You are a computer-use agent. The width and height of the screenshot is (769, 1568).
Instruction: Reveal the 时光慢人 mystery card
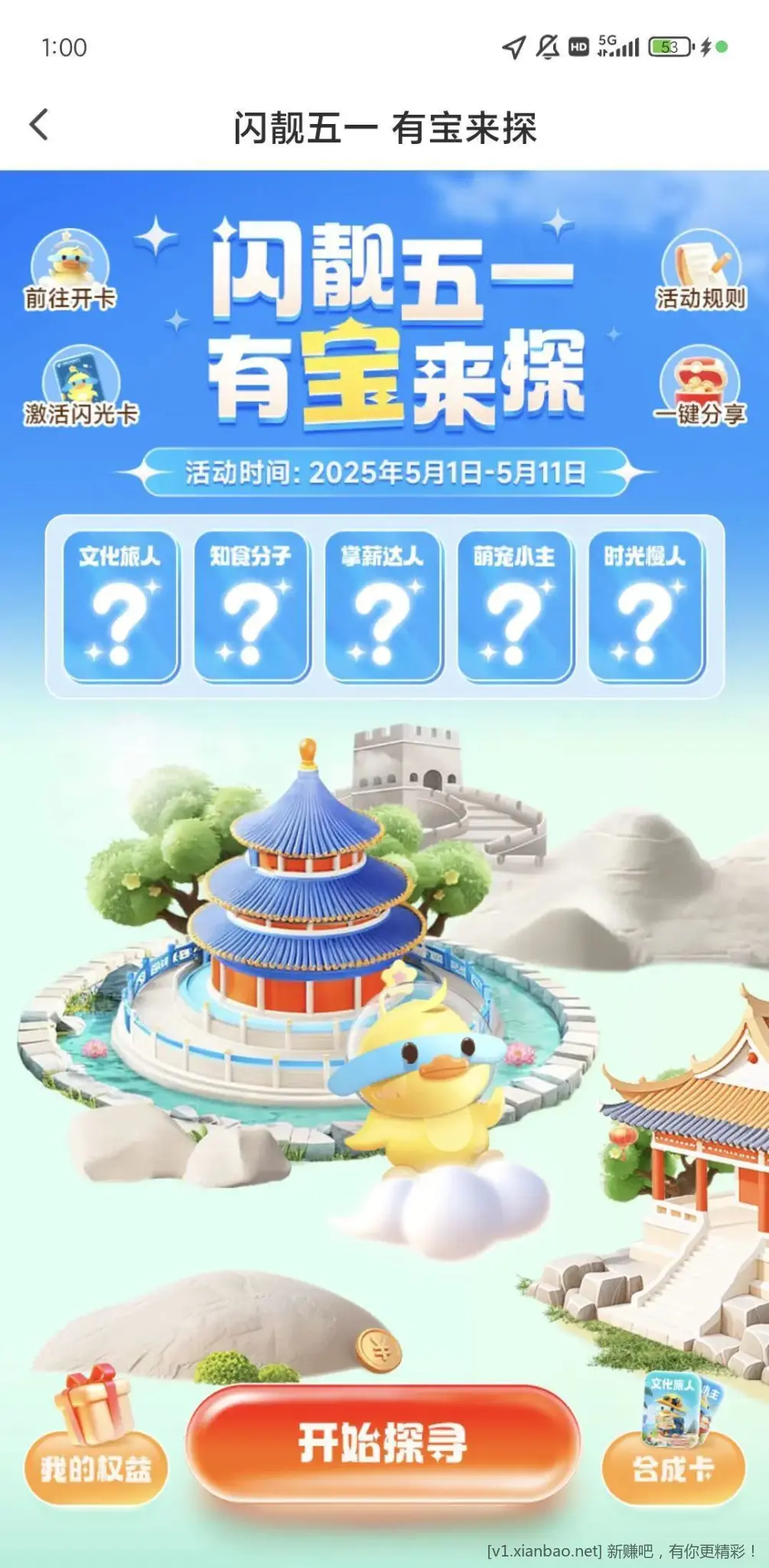(x=646, y=606)
